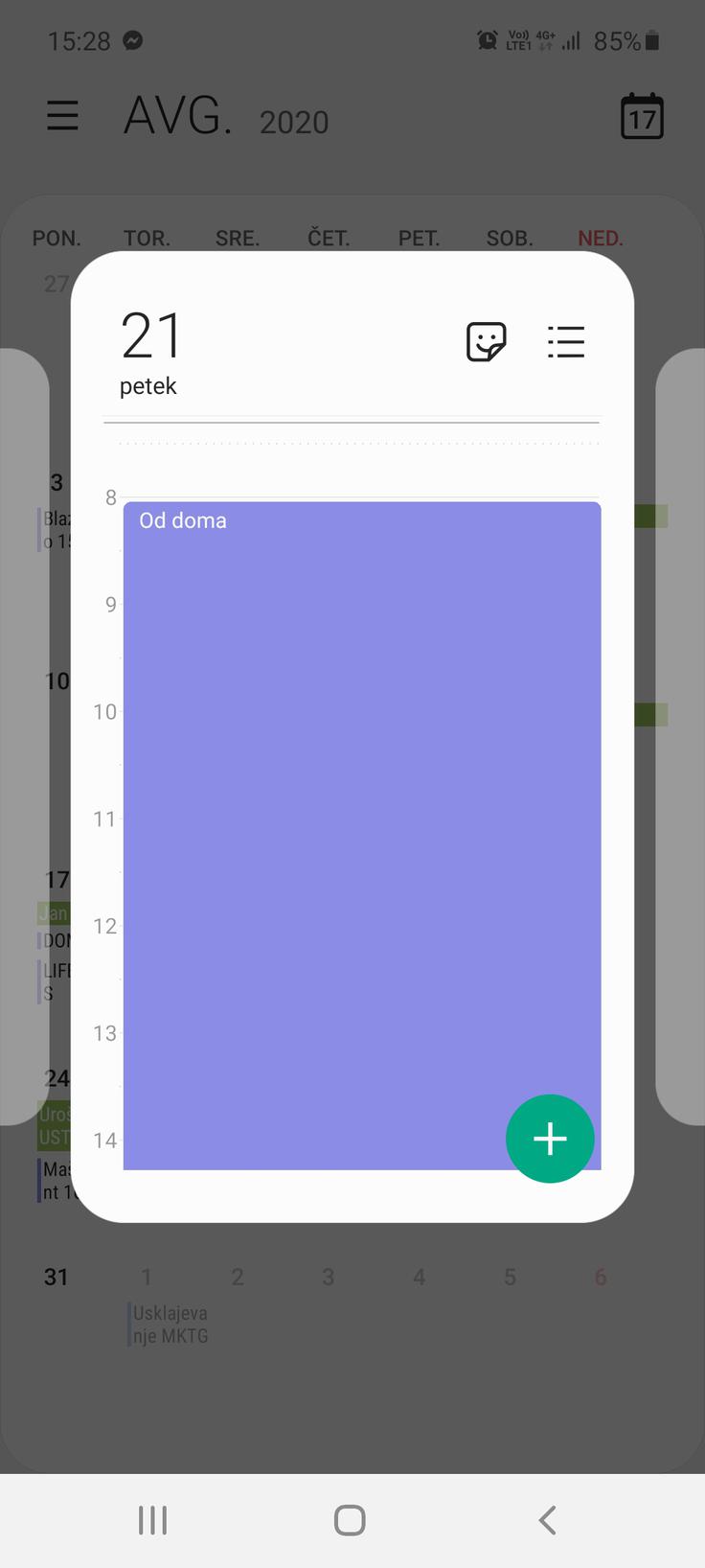Open the 'Od doma' event

coord(361,767)
